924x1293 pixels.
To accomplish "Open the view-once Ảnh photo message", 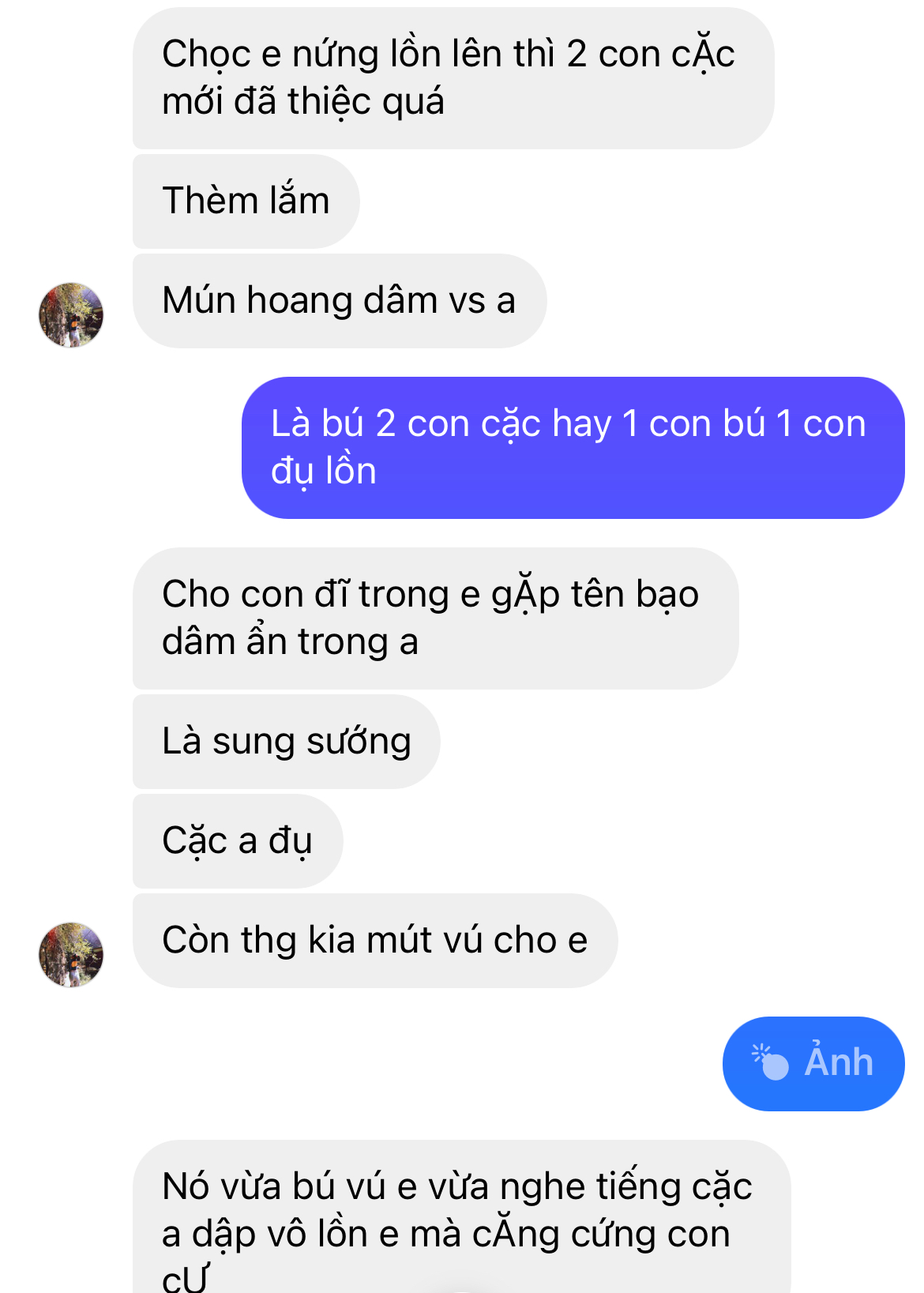I will point(813,1063).
